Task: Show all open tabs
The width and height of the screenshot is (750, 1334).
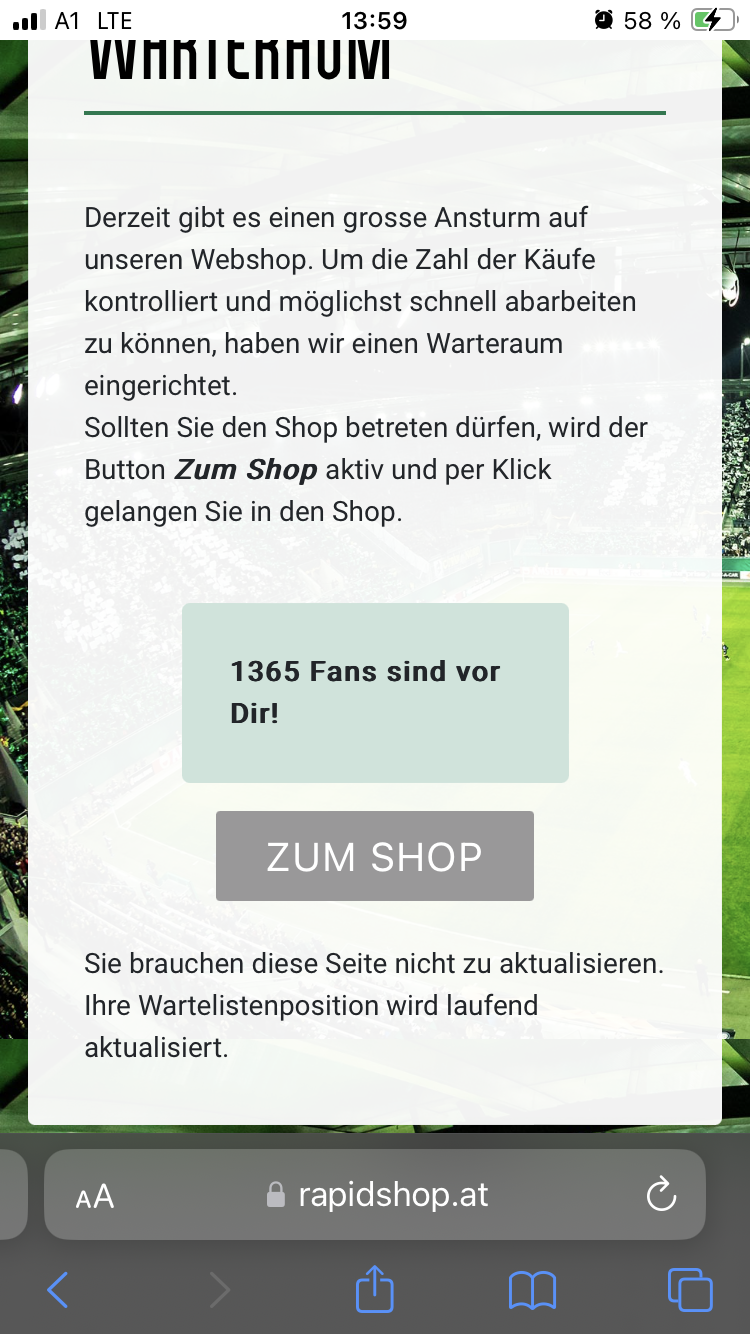Action: [x=690, y=1289]
